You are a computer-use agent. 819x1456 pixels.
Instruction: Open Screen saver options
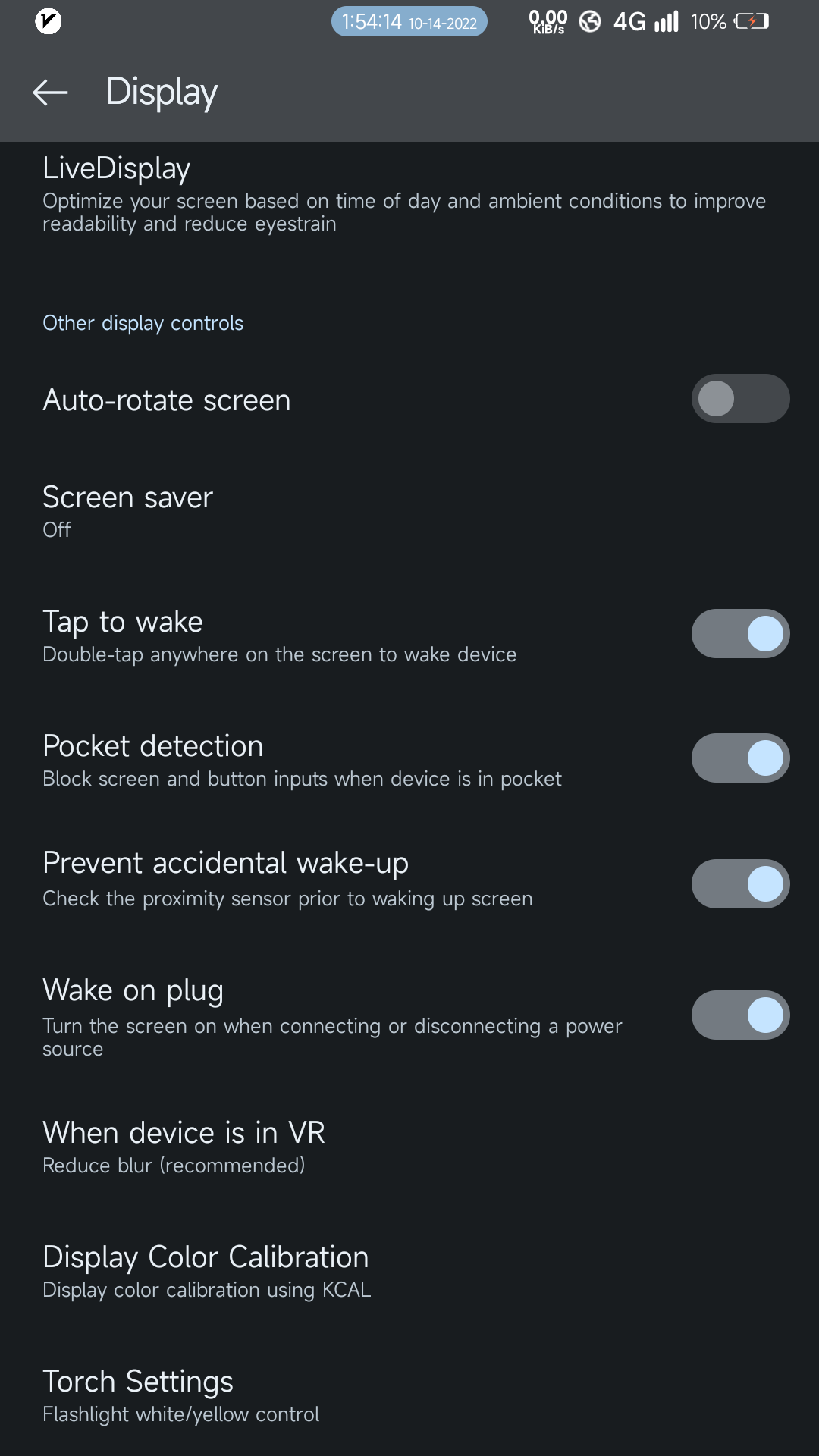[x=409, y=512]
